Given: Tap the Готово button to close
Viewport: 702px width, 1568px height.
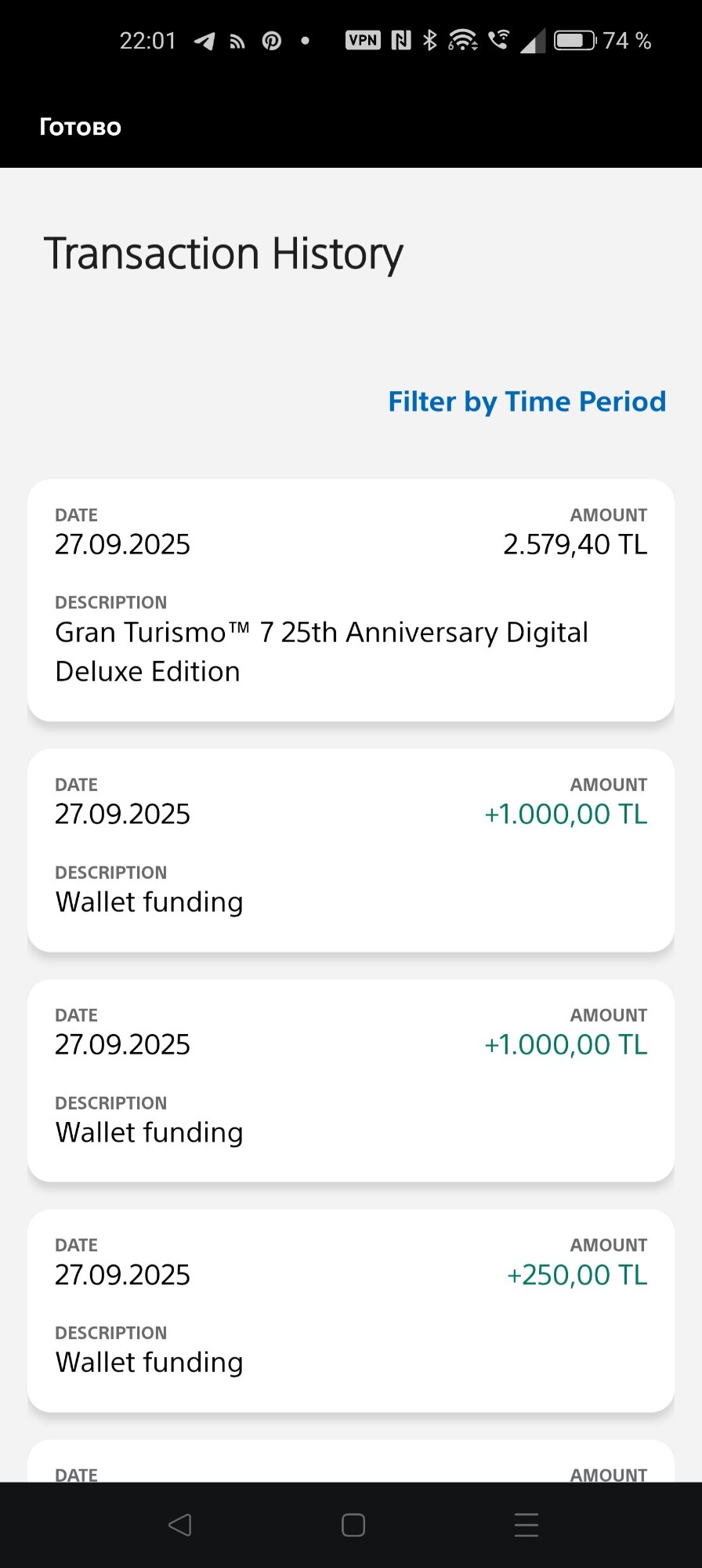Looking at the screenshot, I should (x=81, y=127).
